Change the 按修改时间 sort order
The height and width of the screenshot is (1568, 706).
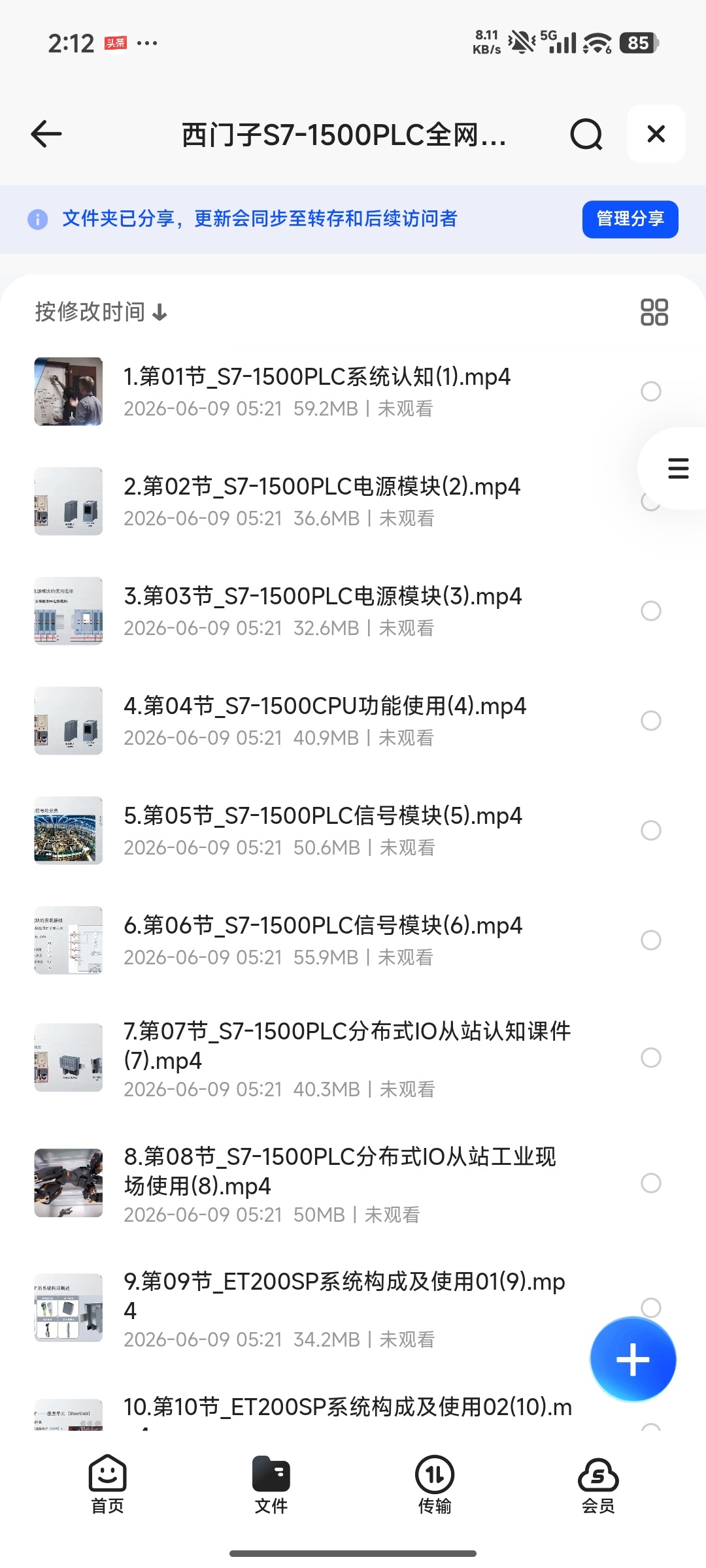coord(101,312)
